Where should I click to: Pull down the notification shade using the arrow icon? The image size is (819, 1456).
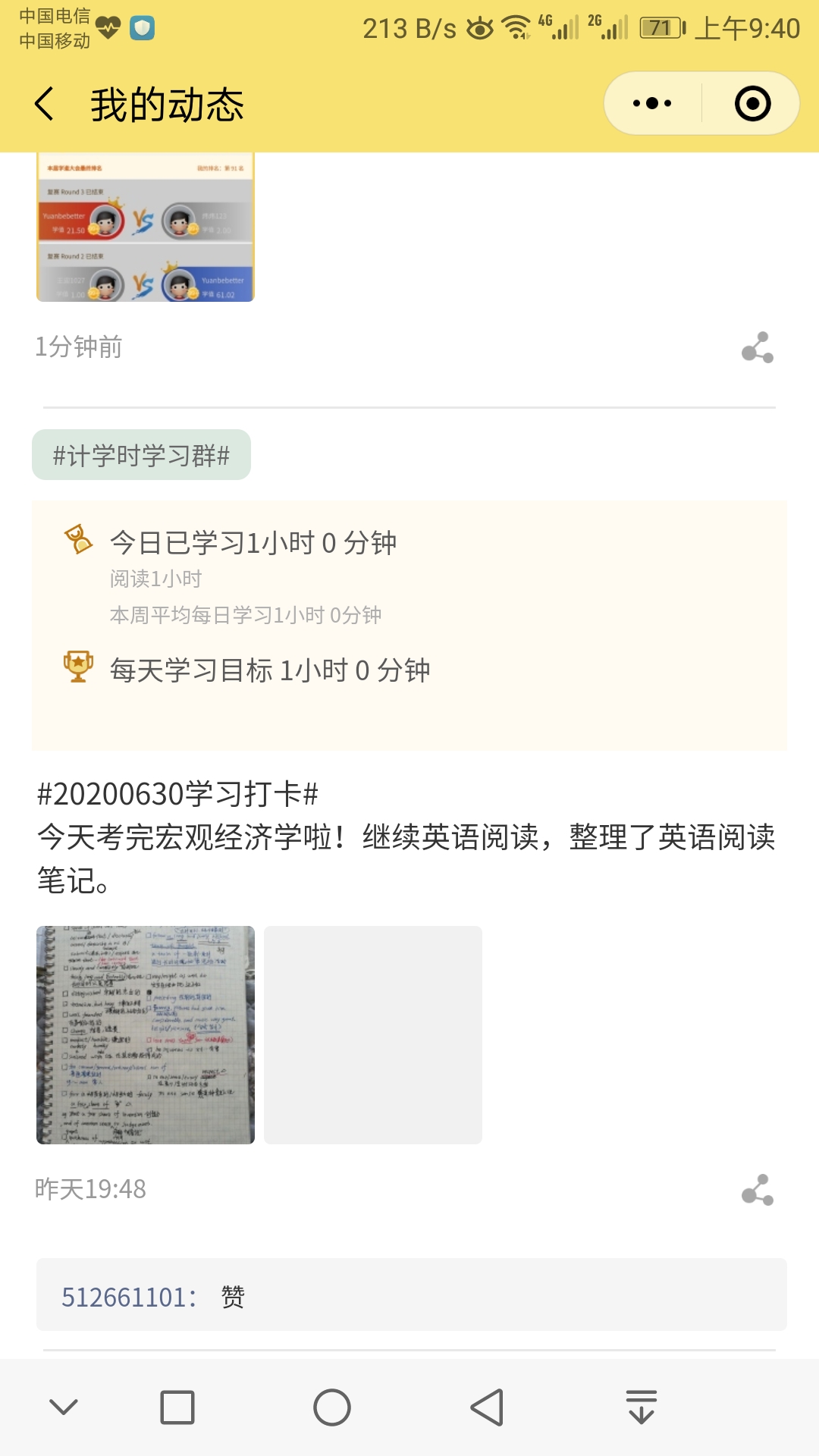click(x=642, y=1407)
